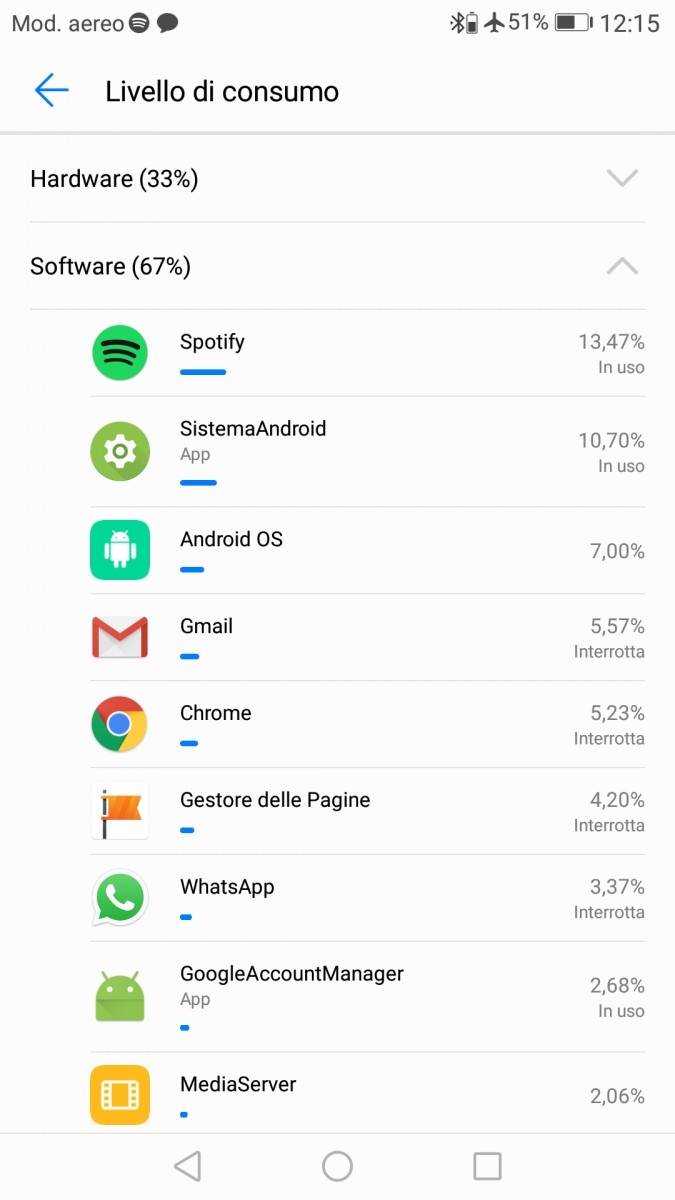The width and height of the screenshot is (675, 1200).
Task: Select the Chrome entry
Action: pyautogui.click(x=367, y=724)
